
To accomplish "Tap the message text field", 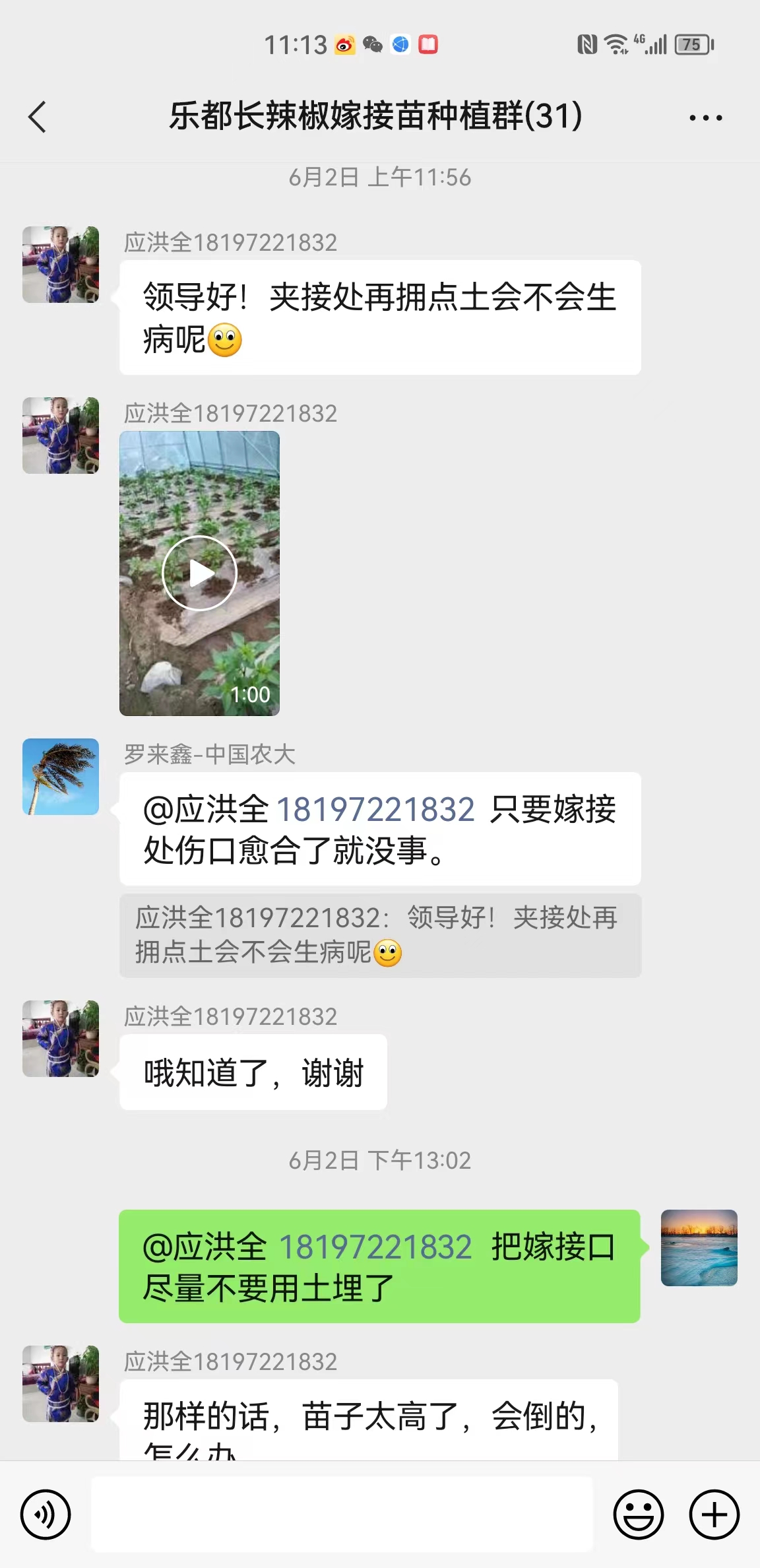I will [x=342, y=1514].
